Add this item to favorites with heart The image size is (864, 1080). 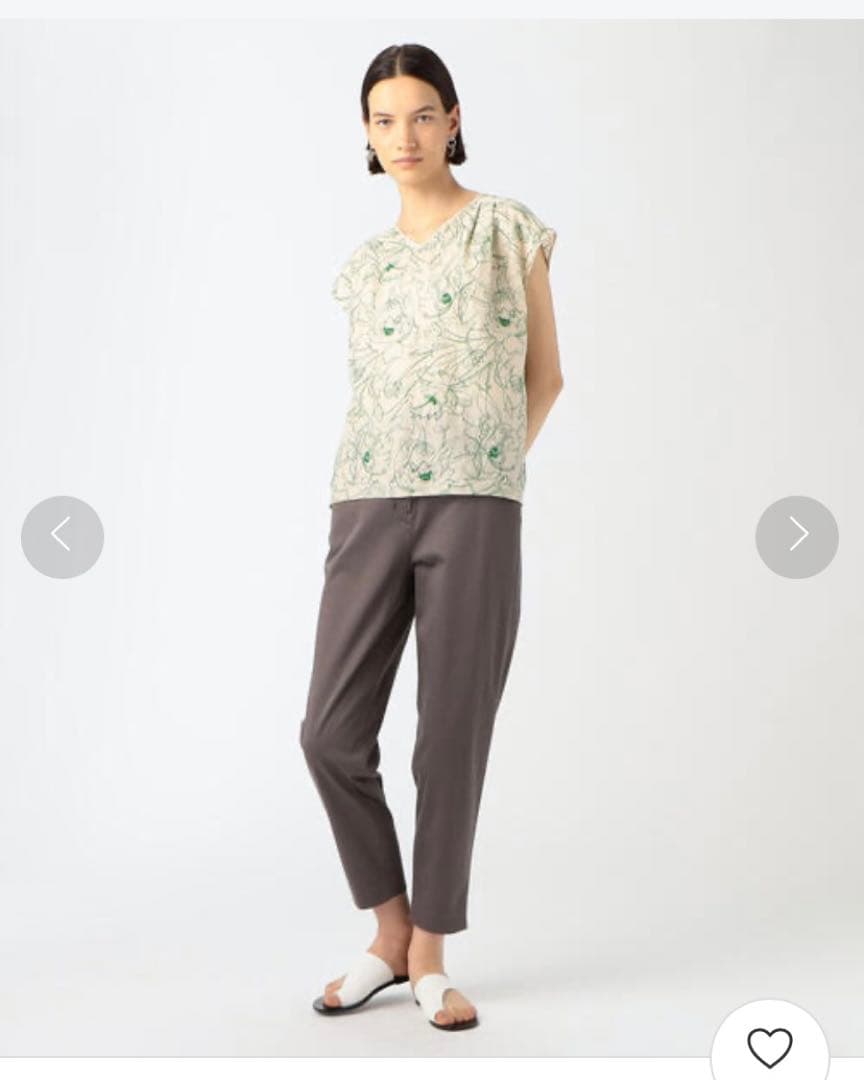(769, 1046)
